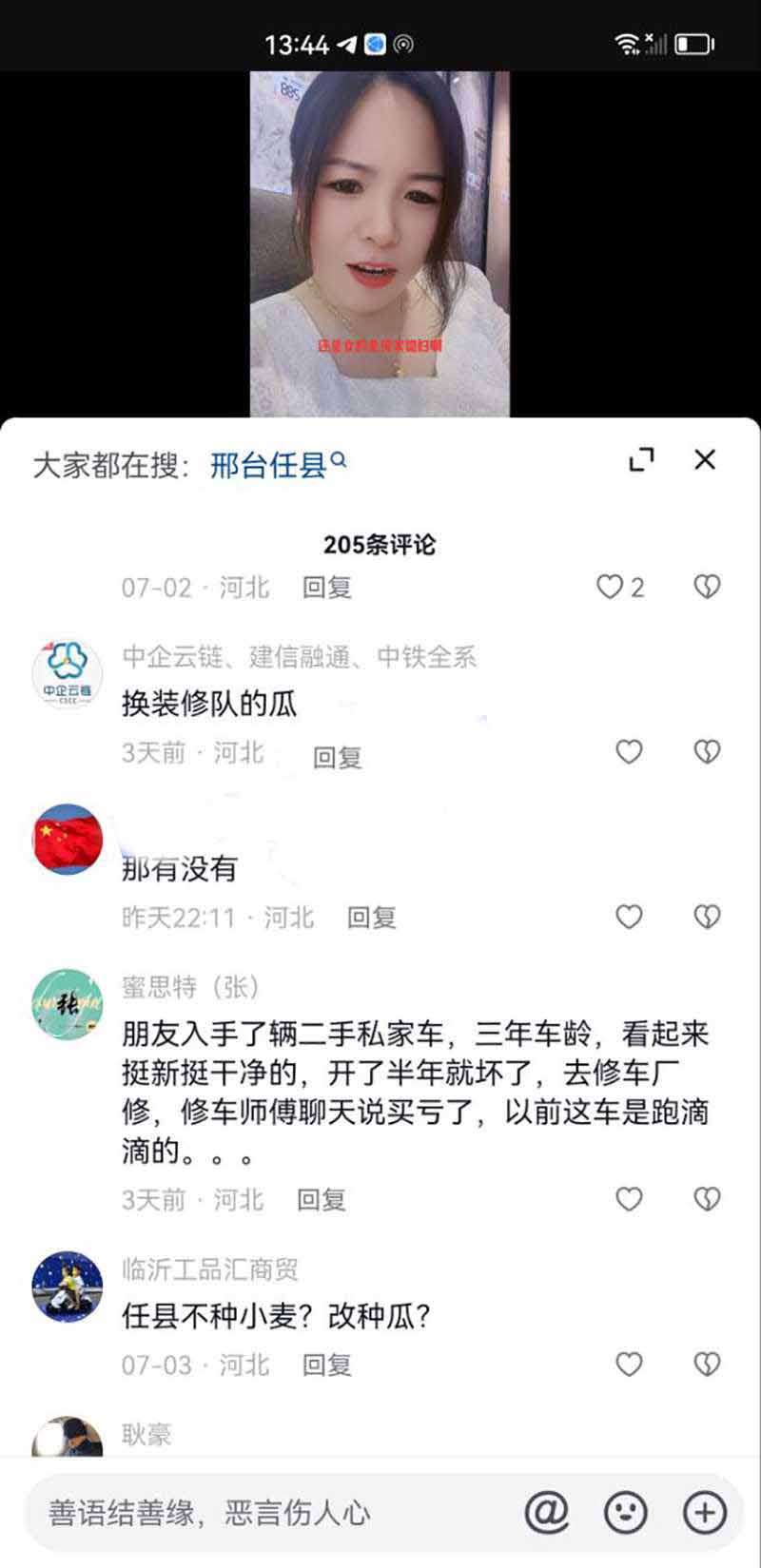The image size is (761, 1568).
Task: Reply to 蜜思特（张）'s comment
Action: click(x=321, y=1200)
